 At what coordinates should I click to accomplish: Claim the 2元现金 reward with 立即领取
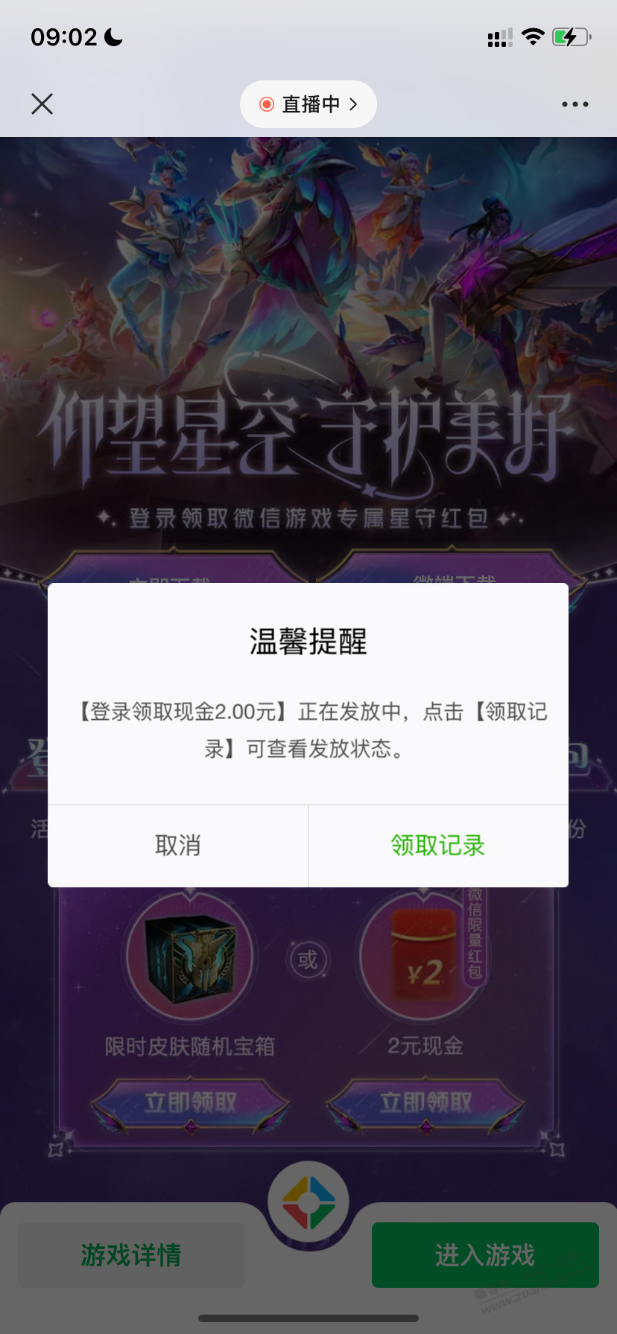tap(426, 1103)
